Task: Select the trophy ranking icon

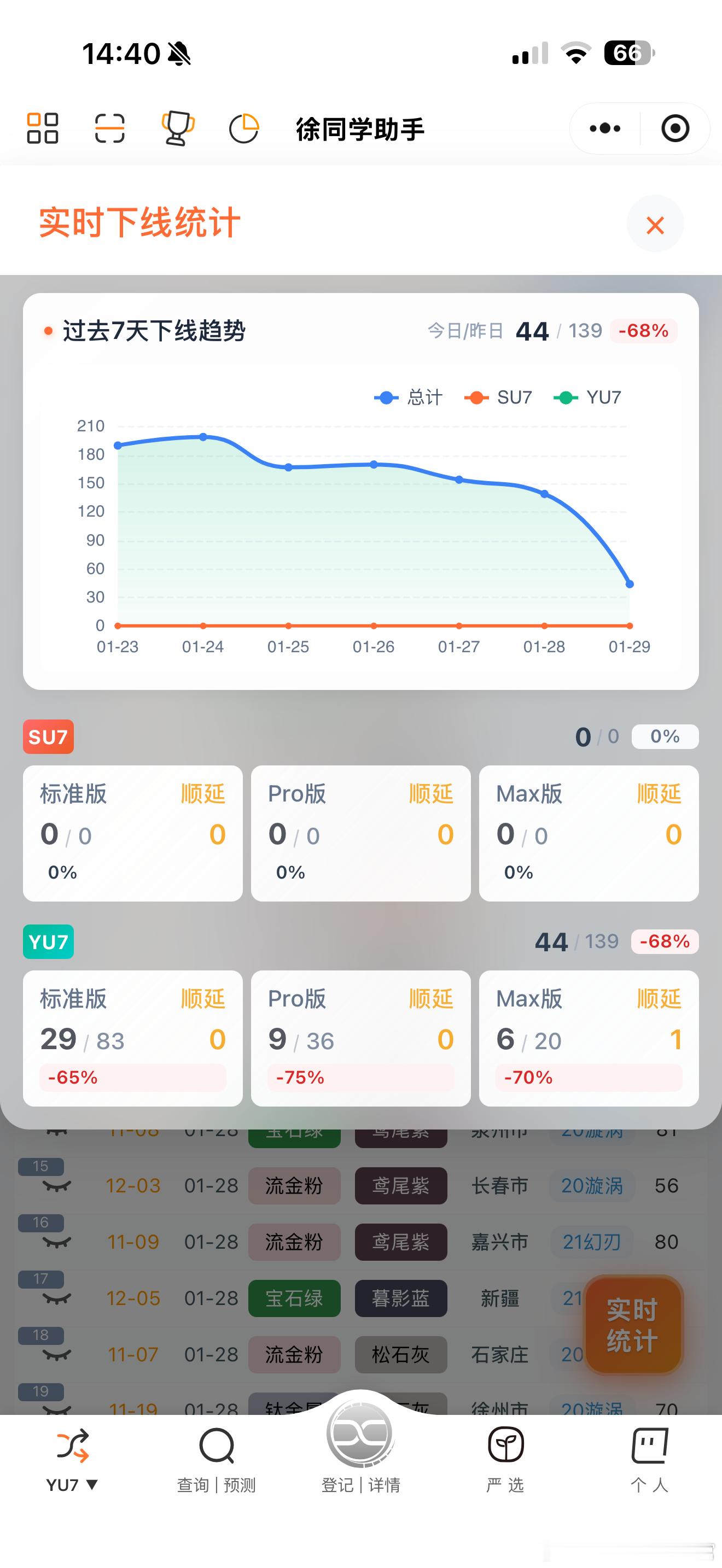Action: pyautogui.click(x=178, y=128)
